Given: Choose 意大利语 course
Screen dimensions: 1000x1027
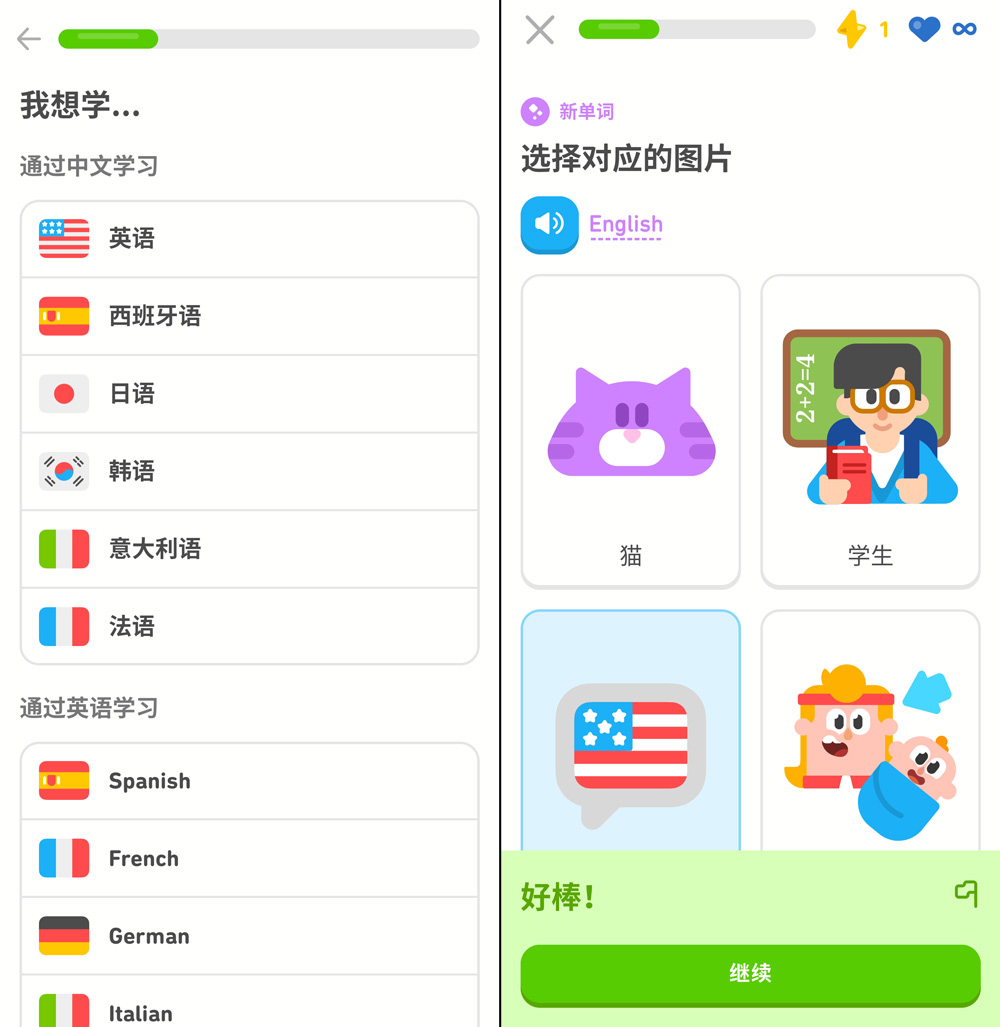Looking at the screenshot, I should [250, 549].
